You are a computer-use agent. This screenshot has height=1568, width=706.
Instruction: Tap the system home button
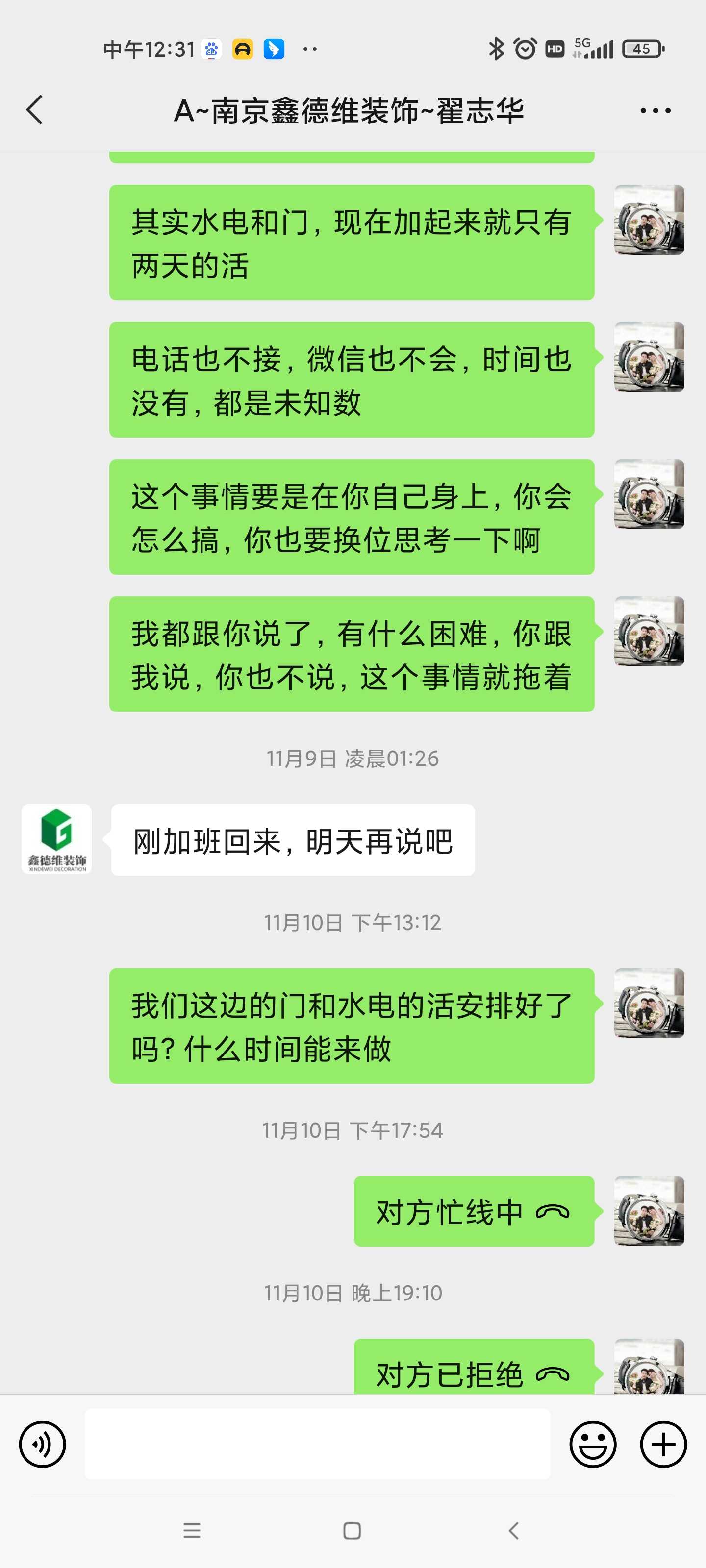[352, 1530]
